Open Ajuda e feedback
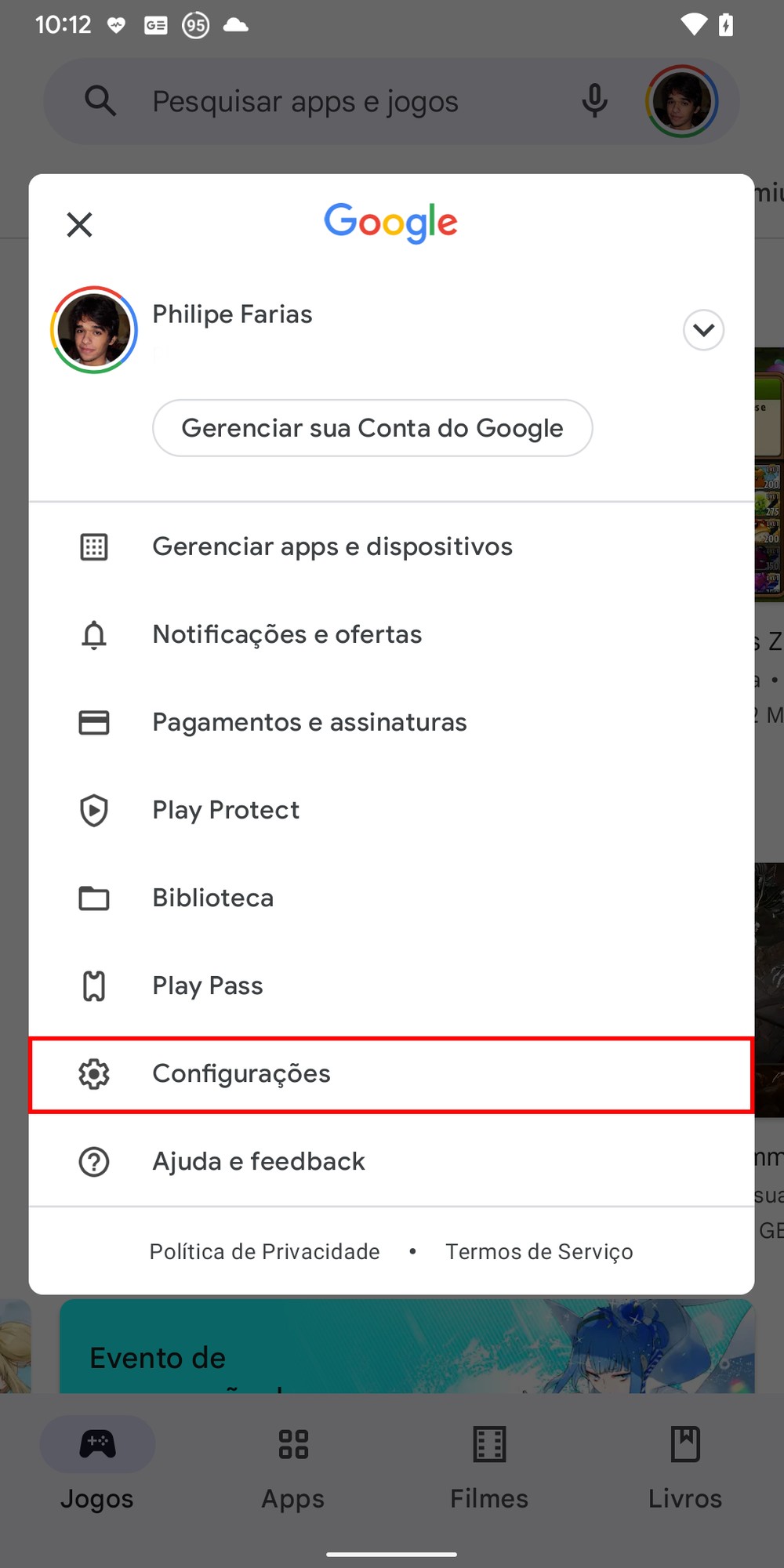The image size is (784, 1568). (x=259, y=1161)
